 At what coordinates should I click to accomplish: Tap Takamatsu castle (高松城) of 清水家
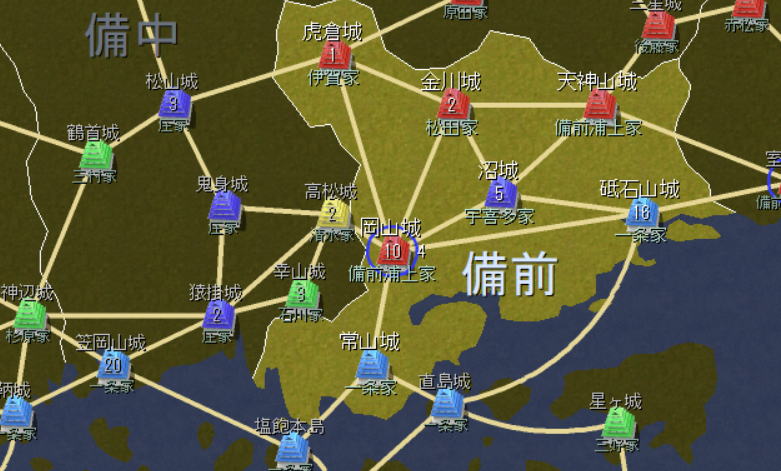(334, 213)
